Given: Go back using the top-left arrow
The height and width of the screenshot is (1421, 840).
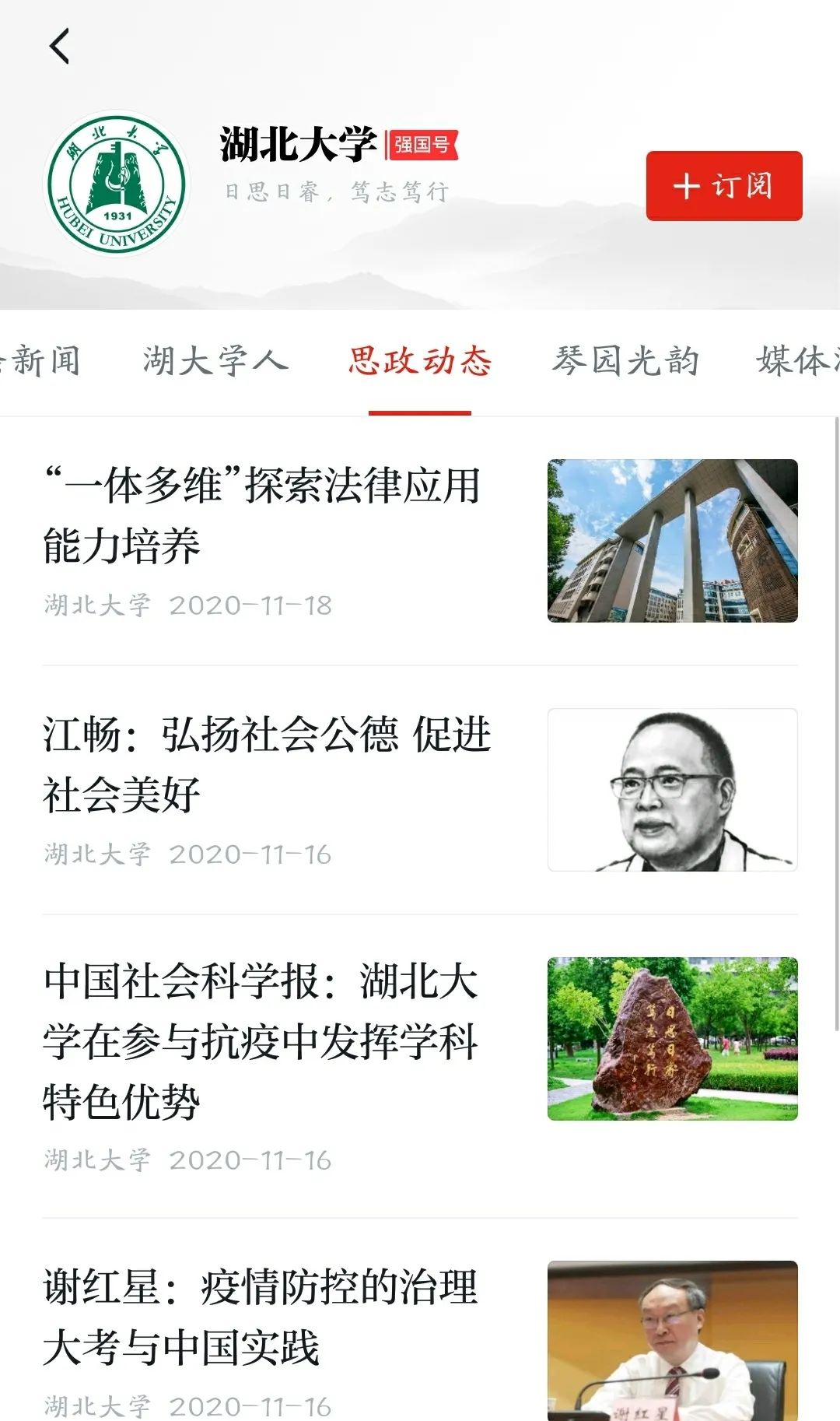Looking at the screenshot, I should (59, 46).
